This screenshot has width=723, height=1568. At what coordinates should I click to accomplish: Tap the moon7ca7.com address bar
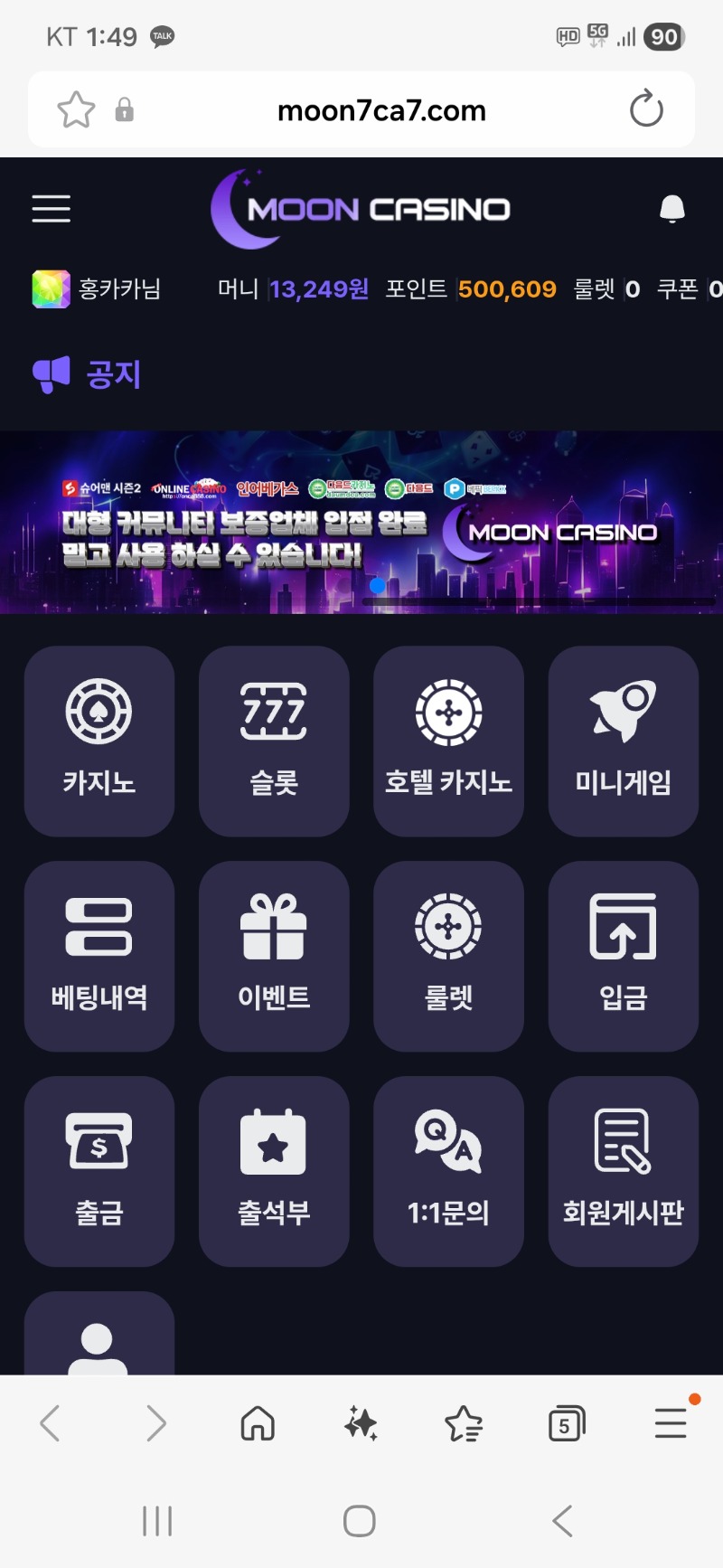[380, 110]
